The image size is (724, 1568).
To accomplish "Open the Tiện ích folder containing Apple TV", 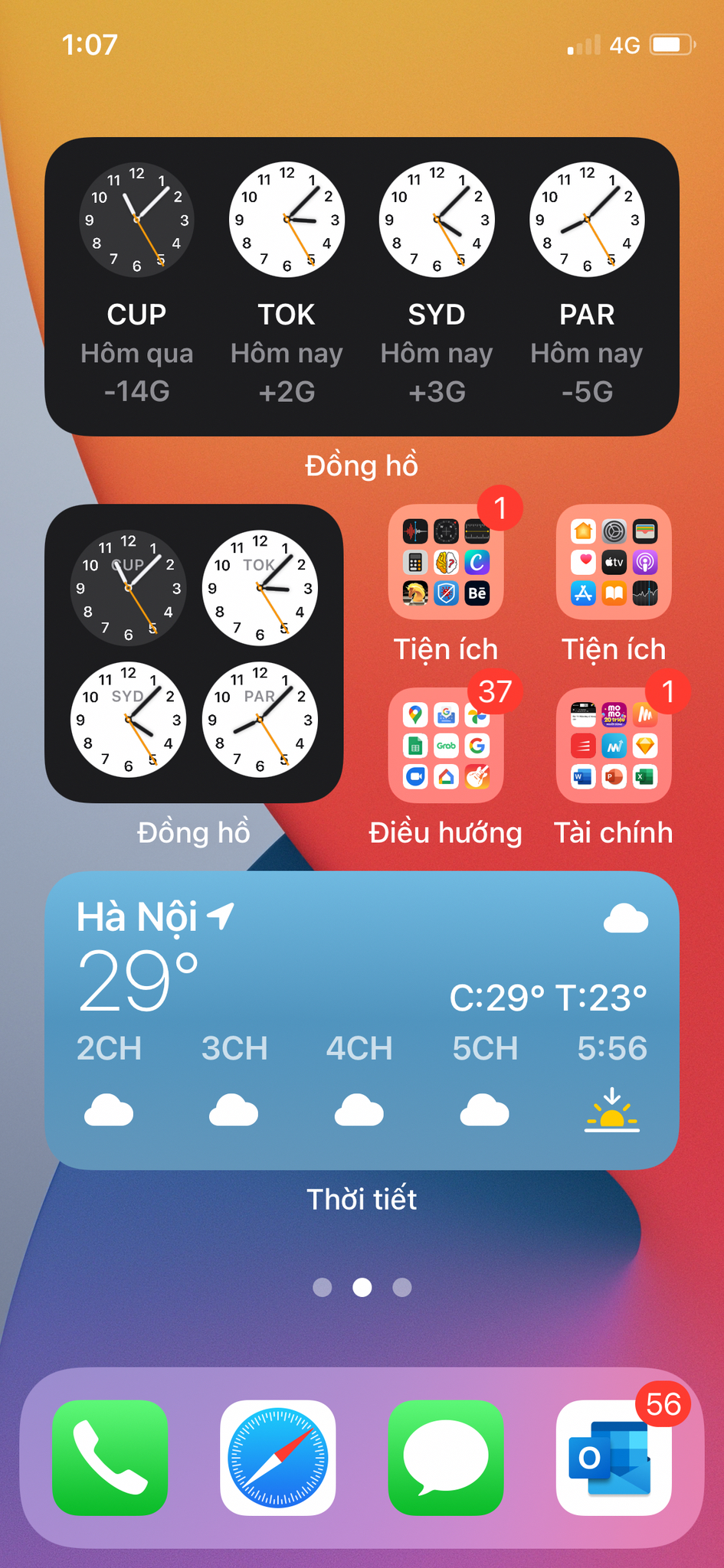I will pos(614,562).
